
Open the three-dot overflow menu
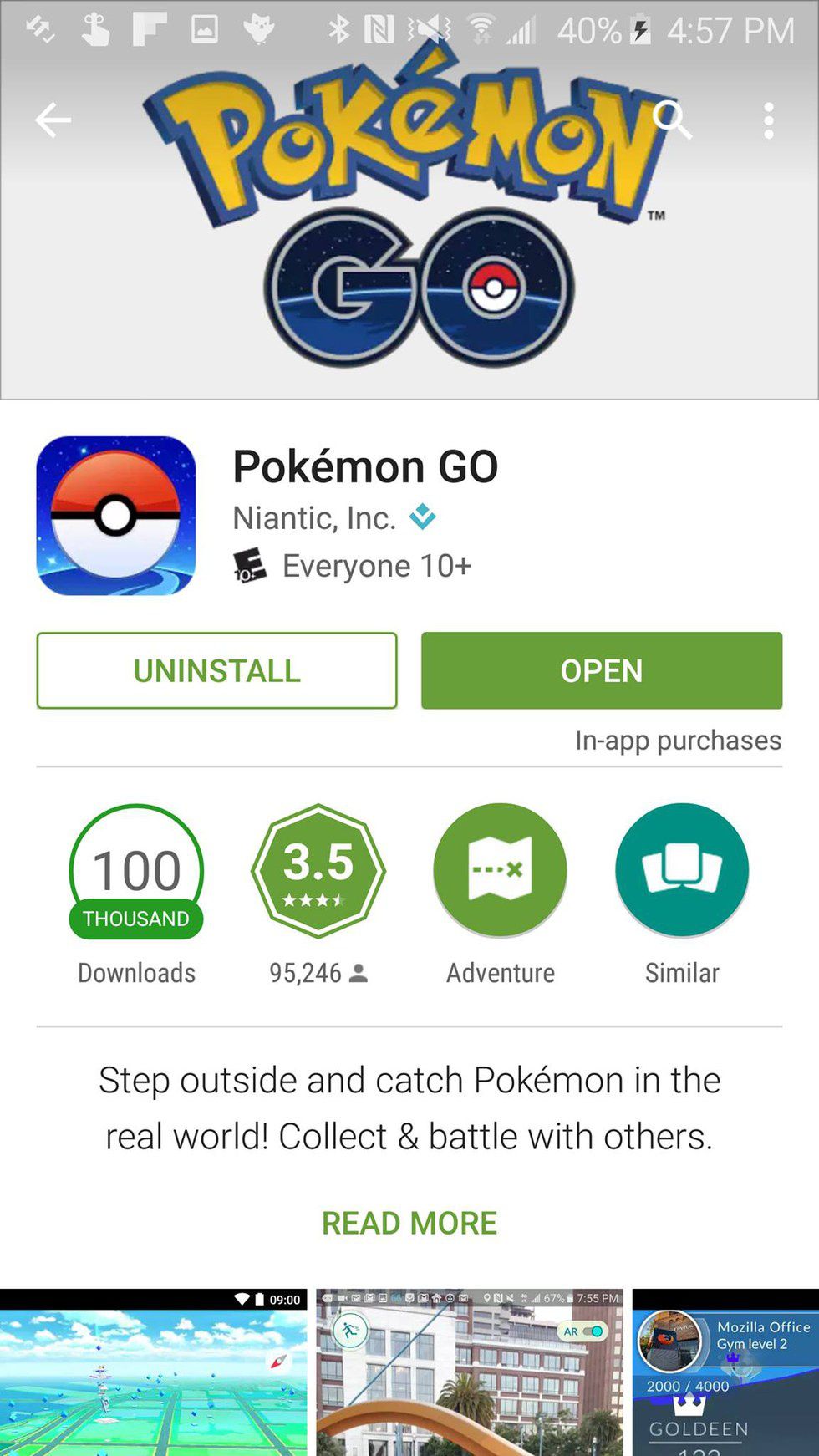coord(769,120)
